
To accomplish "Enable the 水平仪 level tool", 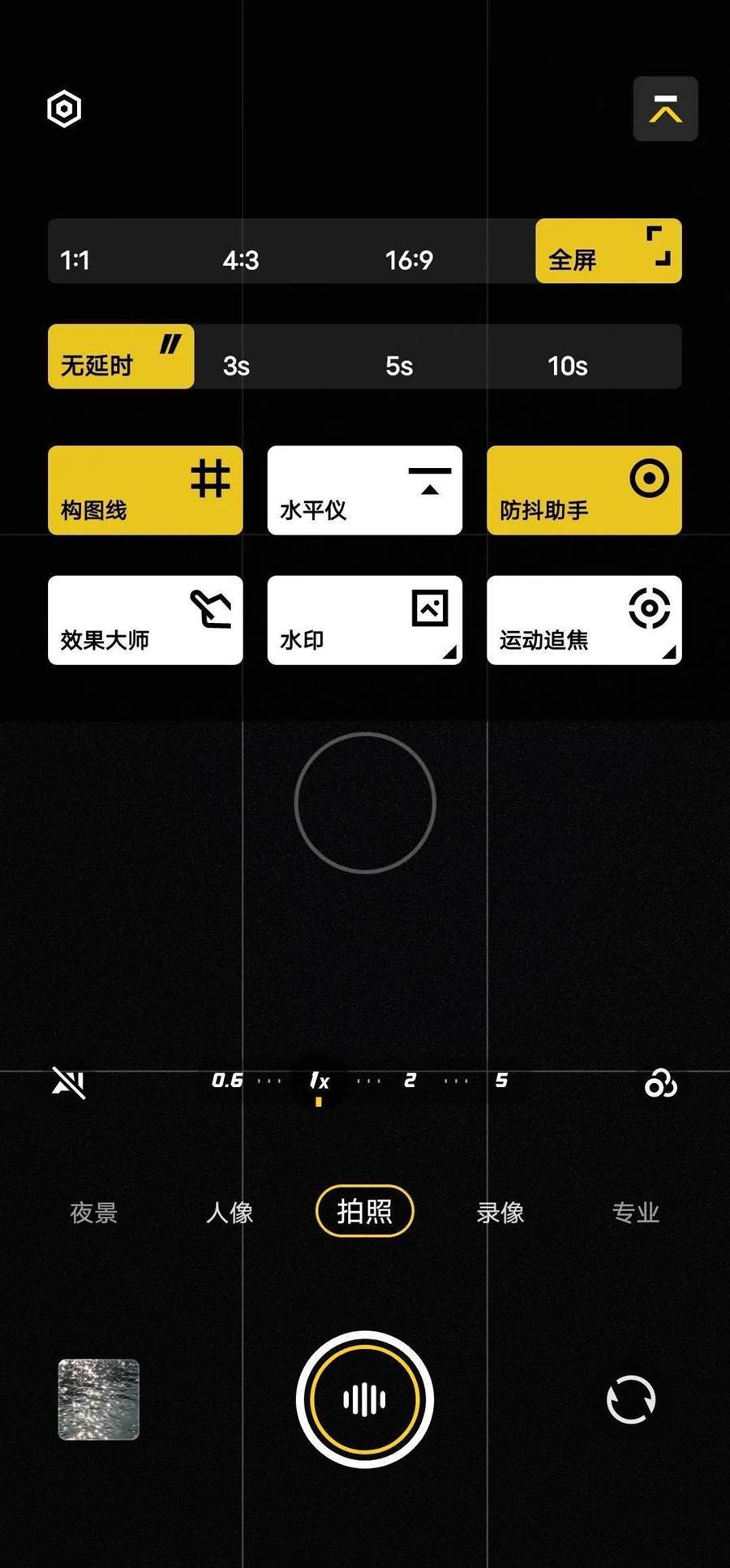I will [x=364, y=490].
